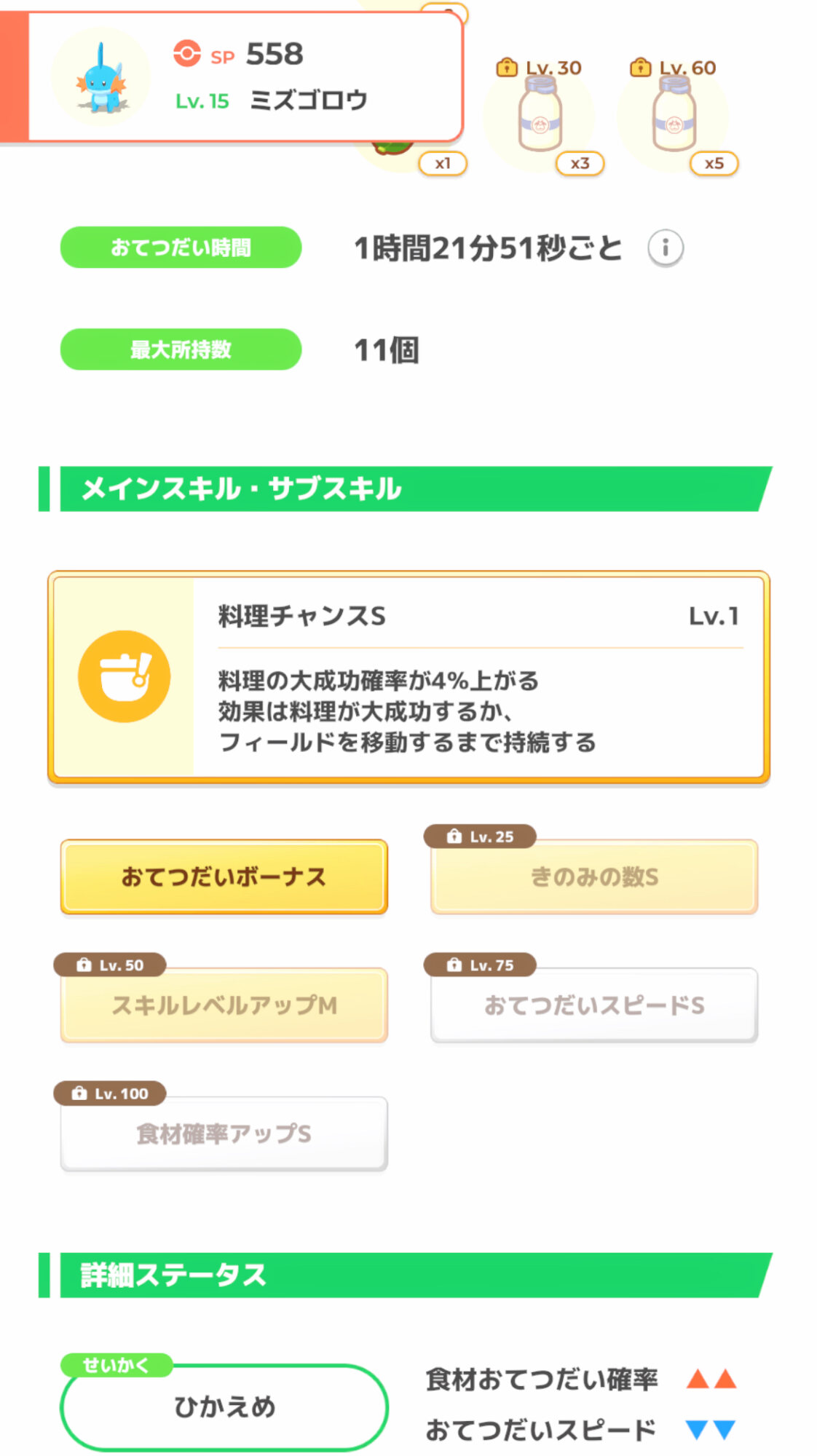Image resolution: width=817 pixels, height=1456 pixels.
Task: Open the ひかえめ nature details
Action: click(224, 1406)
